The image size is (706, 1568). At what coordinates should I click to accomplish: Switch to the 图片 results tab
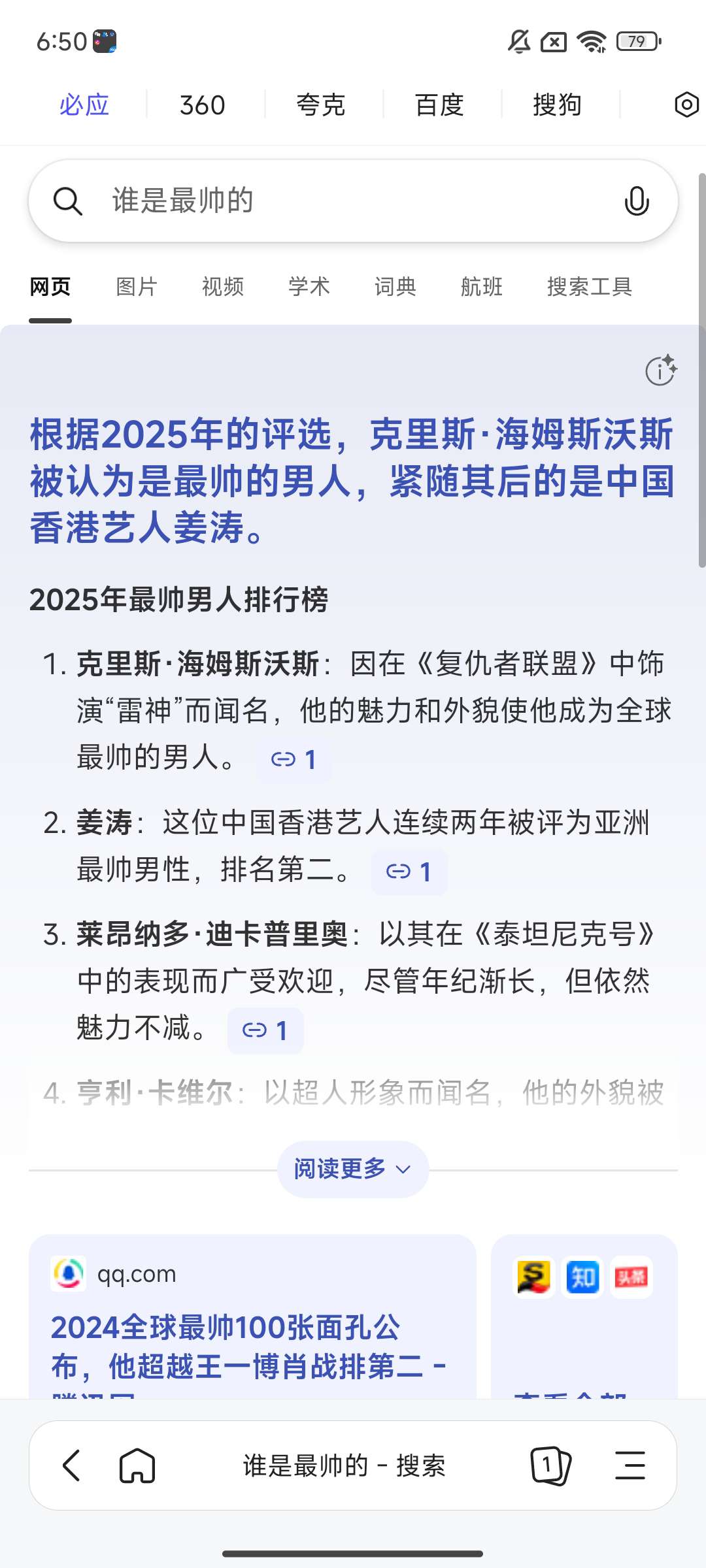coord(137,287)
